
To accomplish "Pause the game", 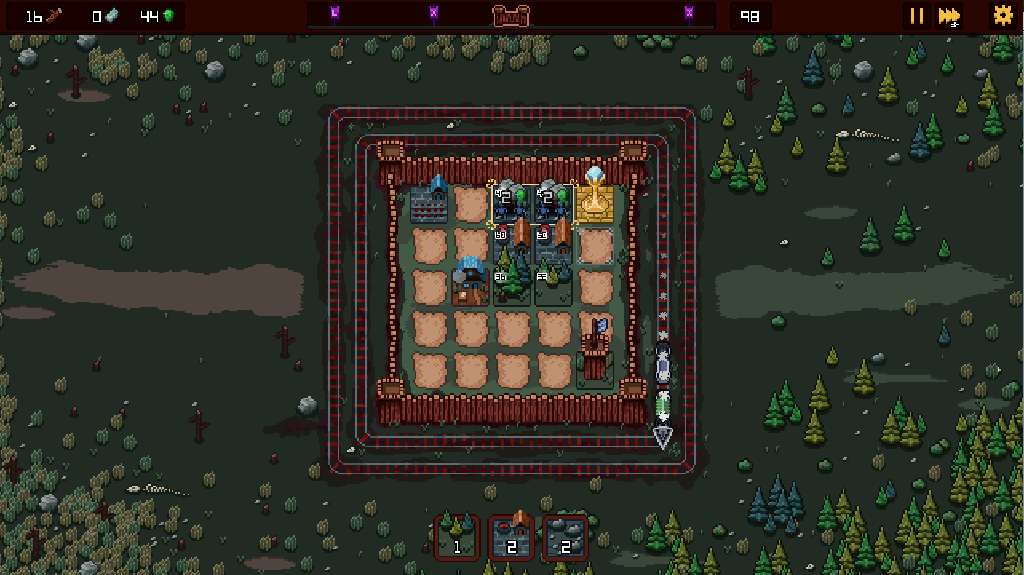I will (916, 16).
